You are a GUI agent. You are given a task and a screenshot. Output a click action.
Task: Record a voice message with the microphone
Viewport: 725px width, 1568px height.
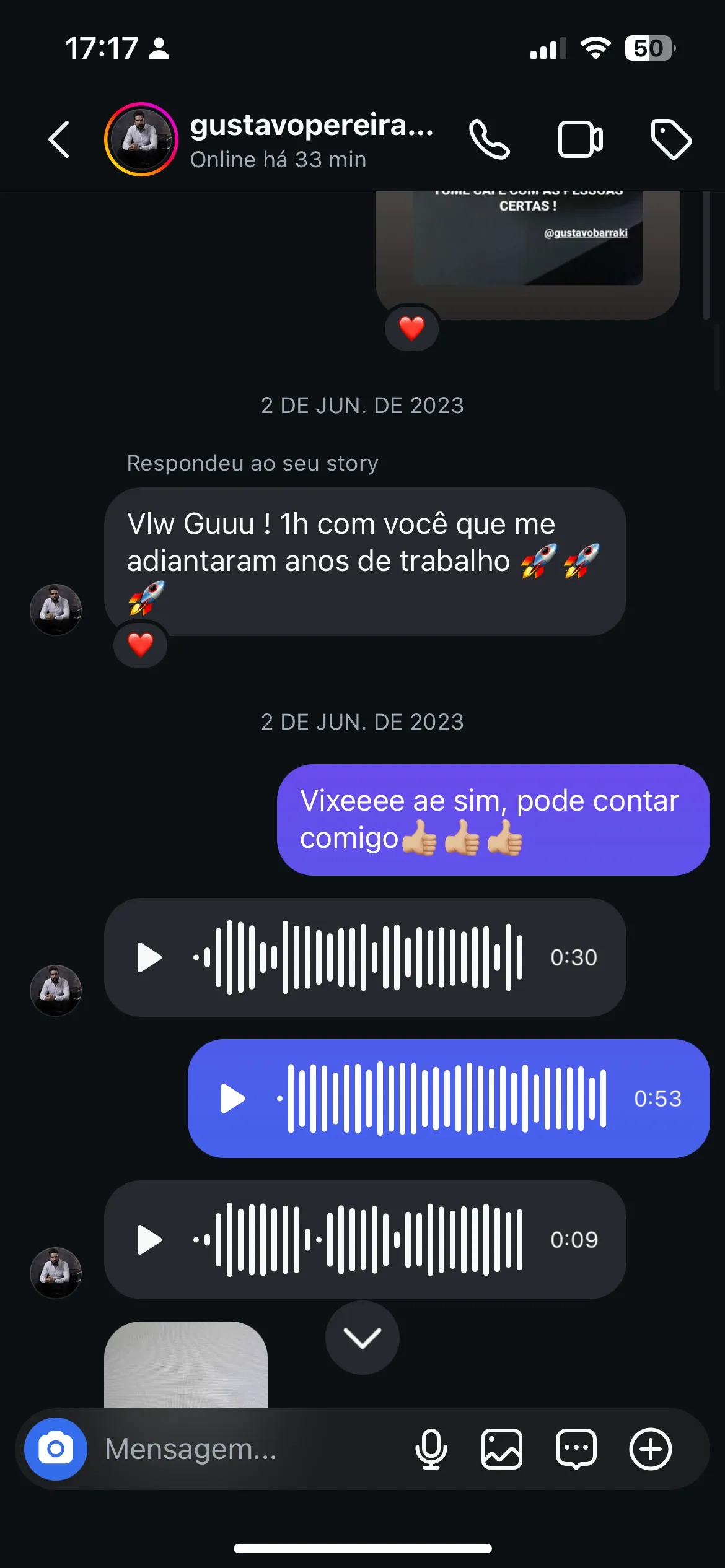click(431, 1449)
